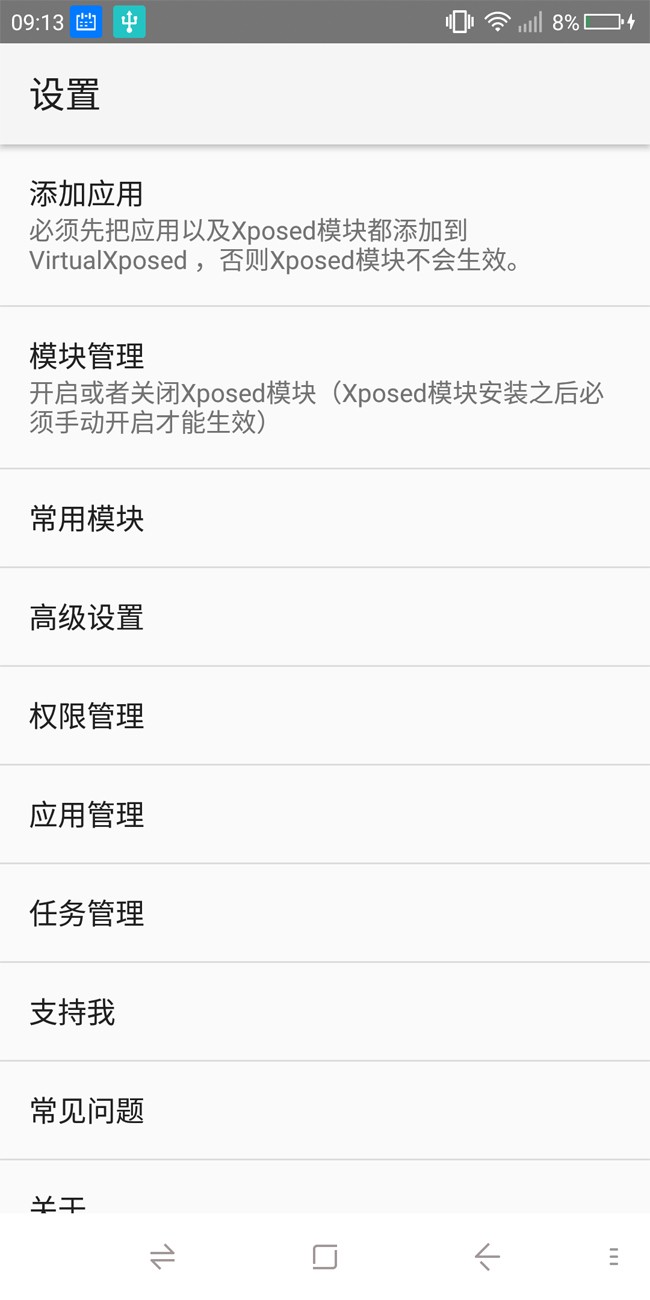650x1300 pixels.
Task: Open 高级设置 advanced settings
Action: click(325, 617)
